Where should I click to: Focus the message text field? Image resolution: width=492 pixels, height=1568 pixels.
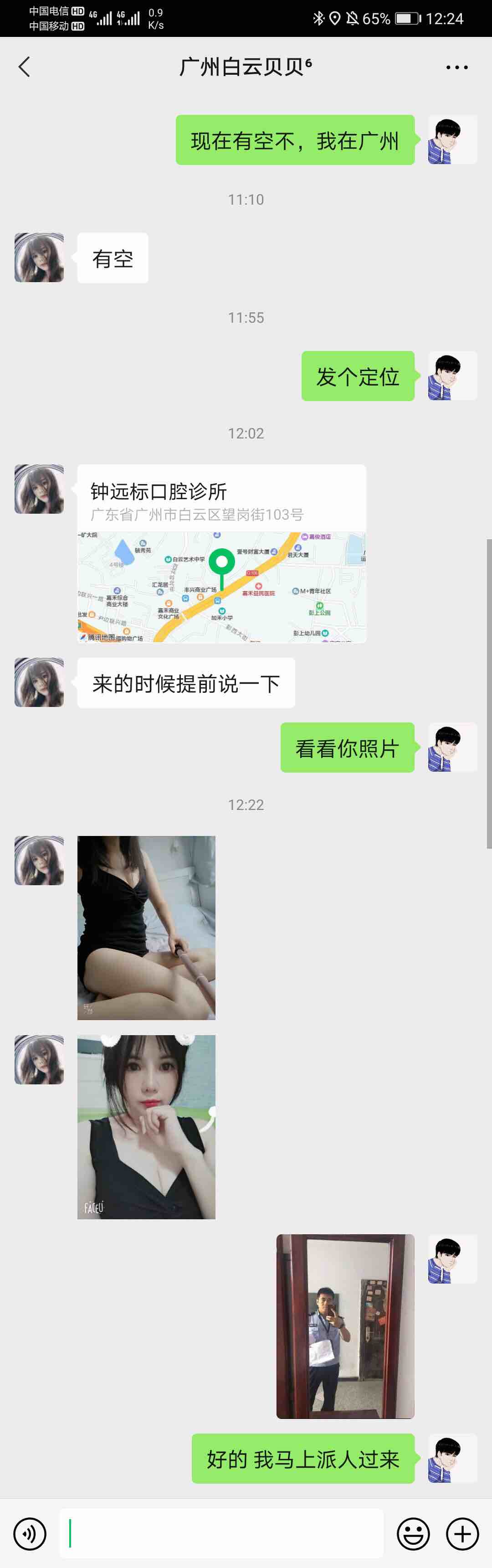click(x=221, y=1533)
